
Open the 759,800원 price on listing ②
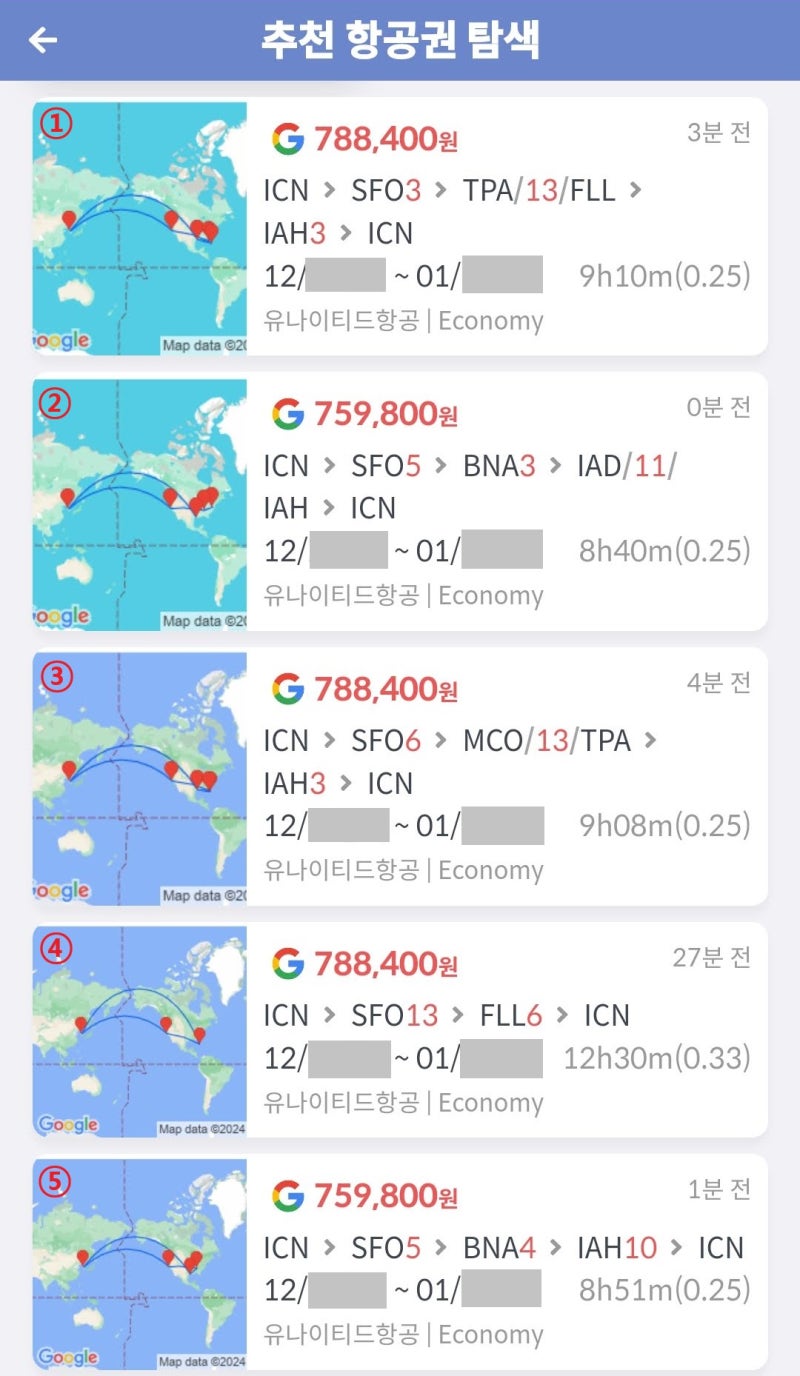pos(385,413)
